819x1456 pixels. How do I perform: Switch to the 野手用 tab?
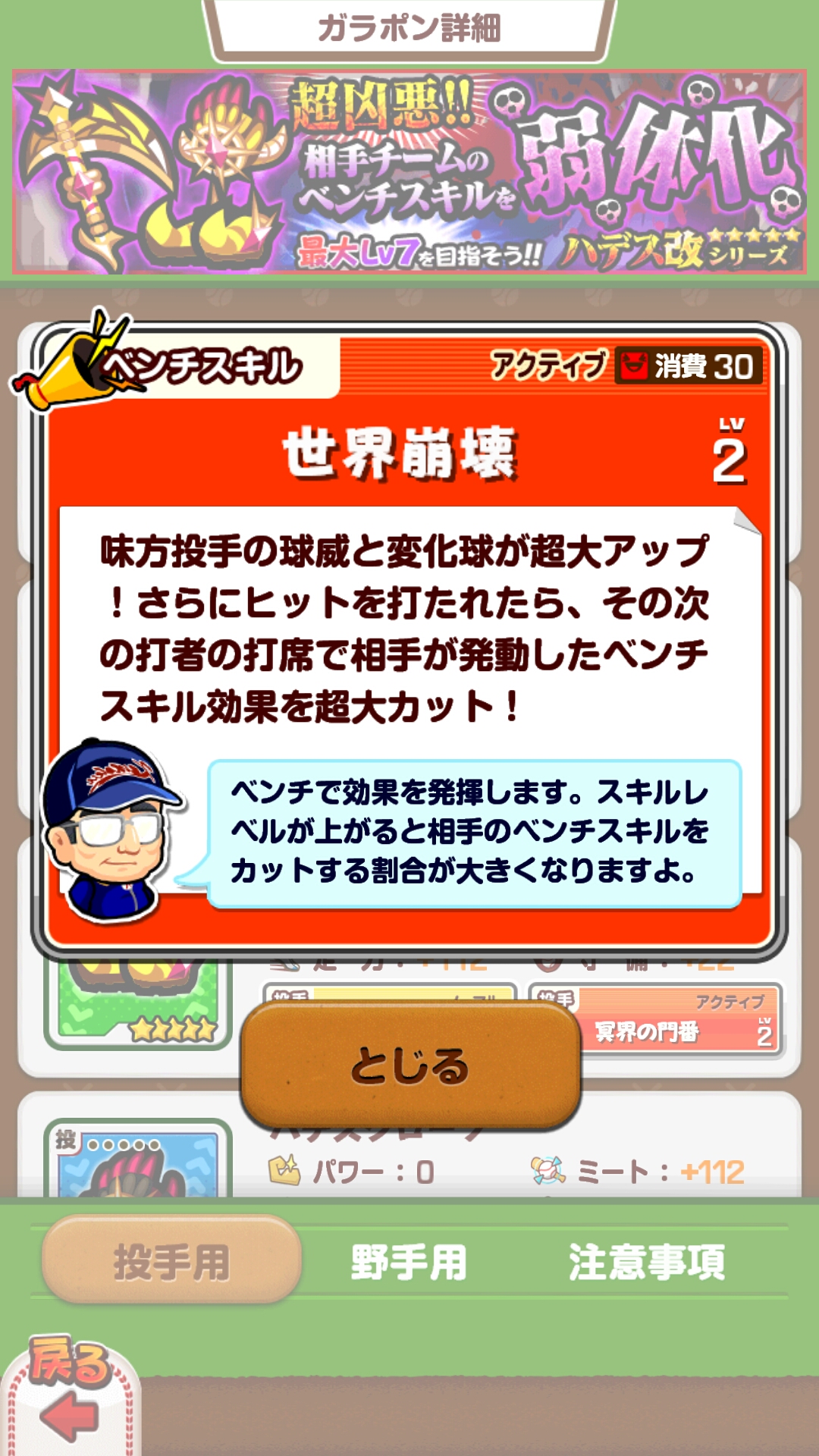(x=409, y=1262)
